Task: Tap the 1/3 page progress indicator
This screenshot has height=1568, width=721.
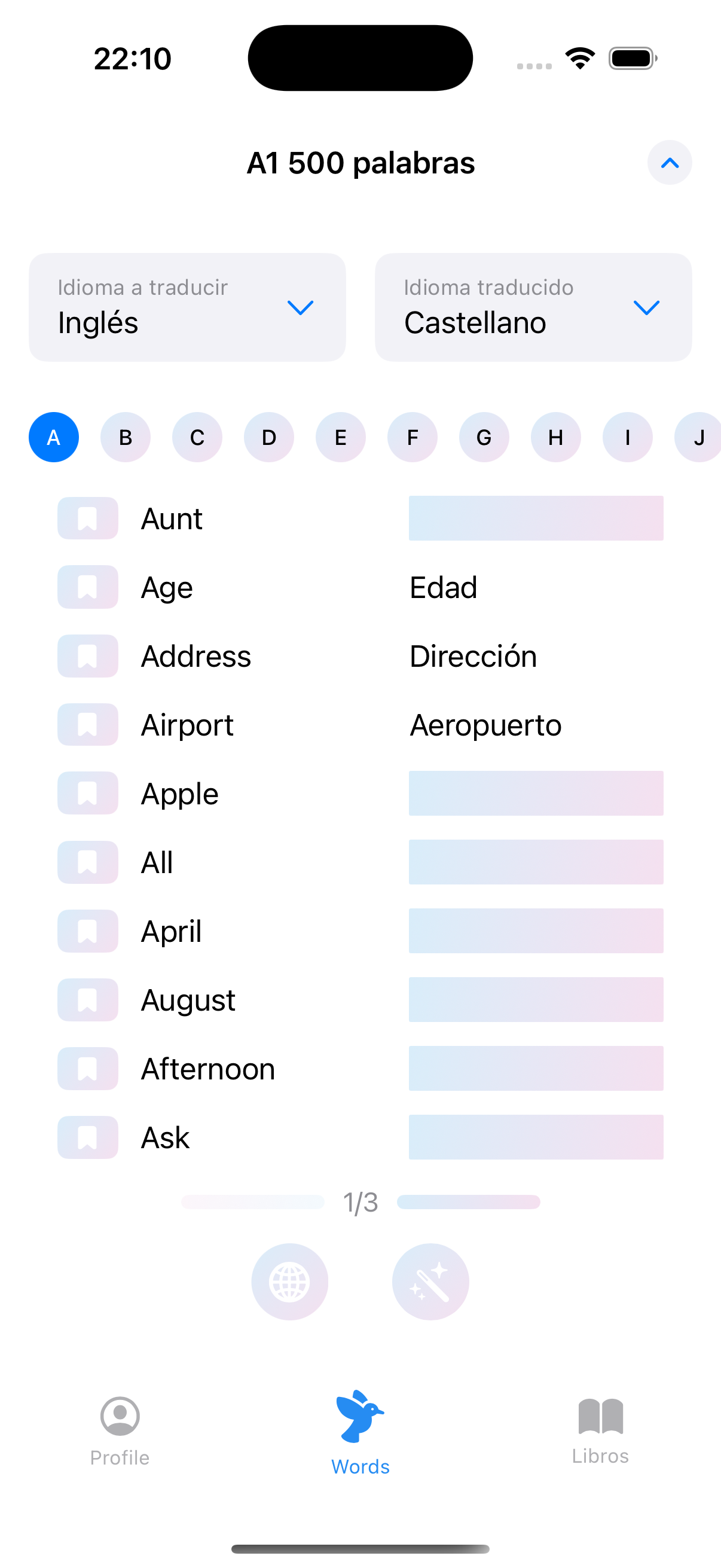Action: 361,1201
